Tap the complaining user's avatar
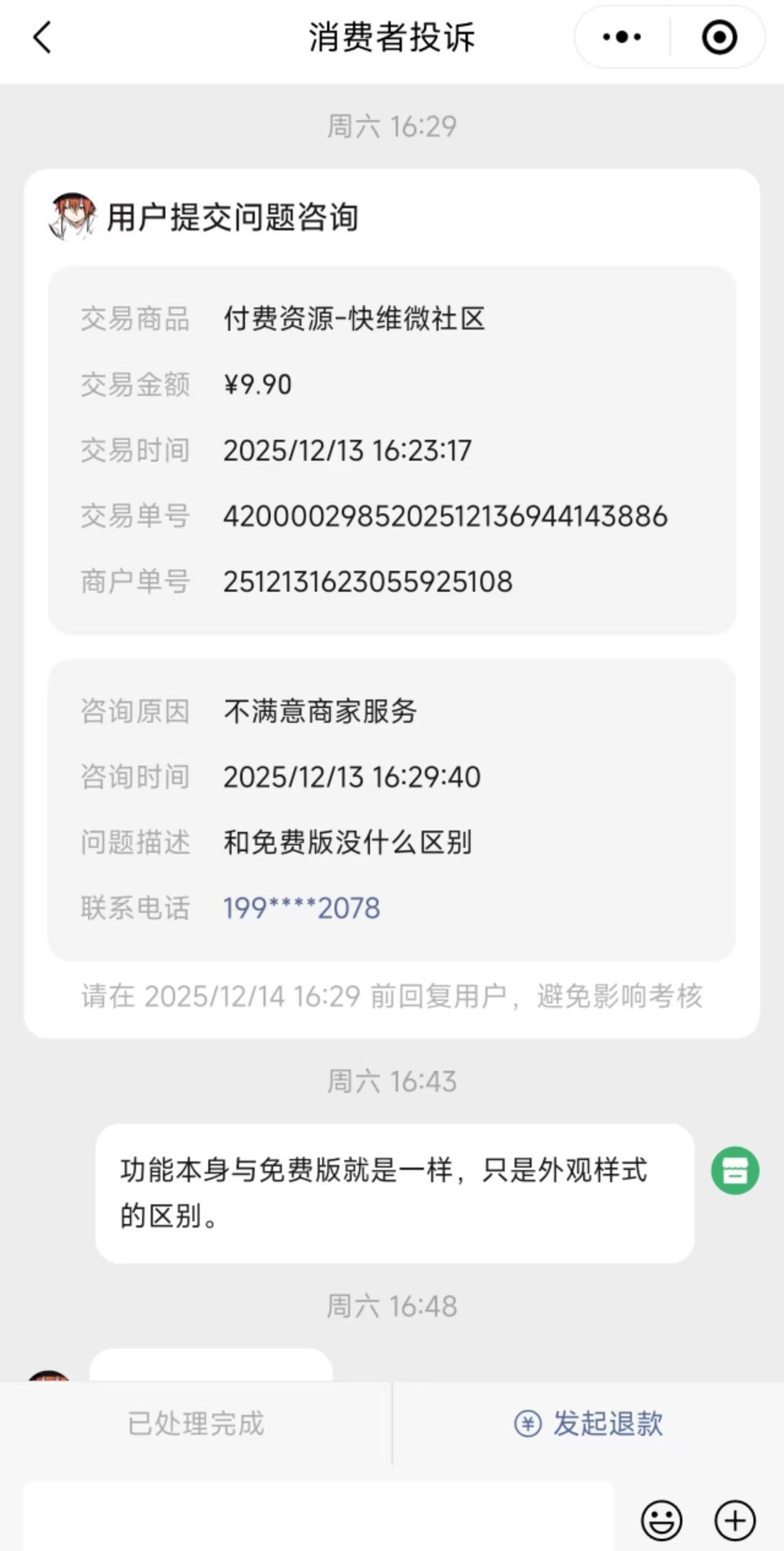 pyautogui.click(x=72, y=216)
